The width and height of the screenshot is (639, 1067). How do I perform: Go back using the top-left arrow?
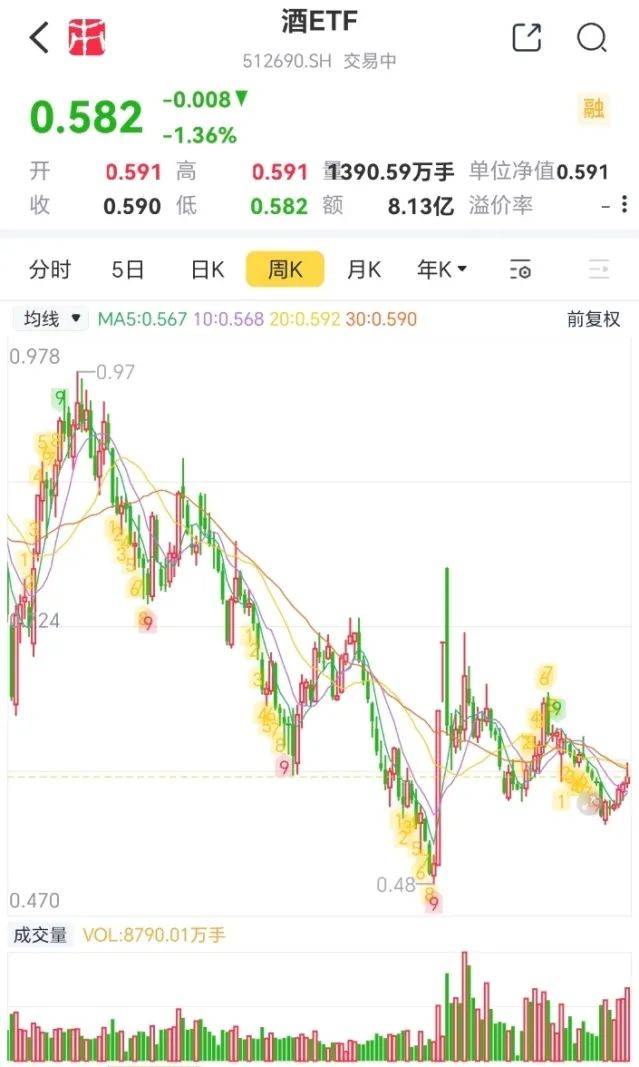click(x=39, y=37)
